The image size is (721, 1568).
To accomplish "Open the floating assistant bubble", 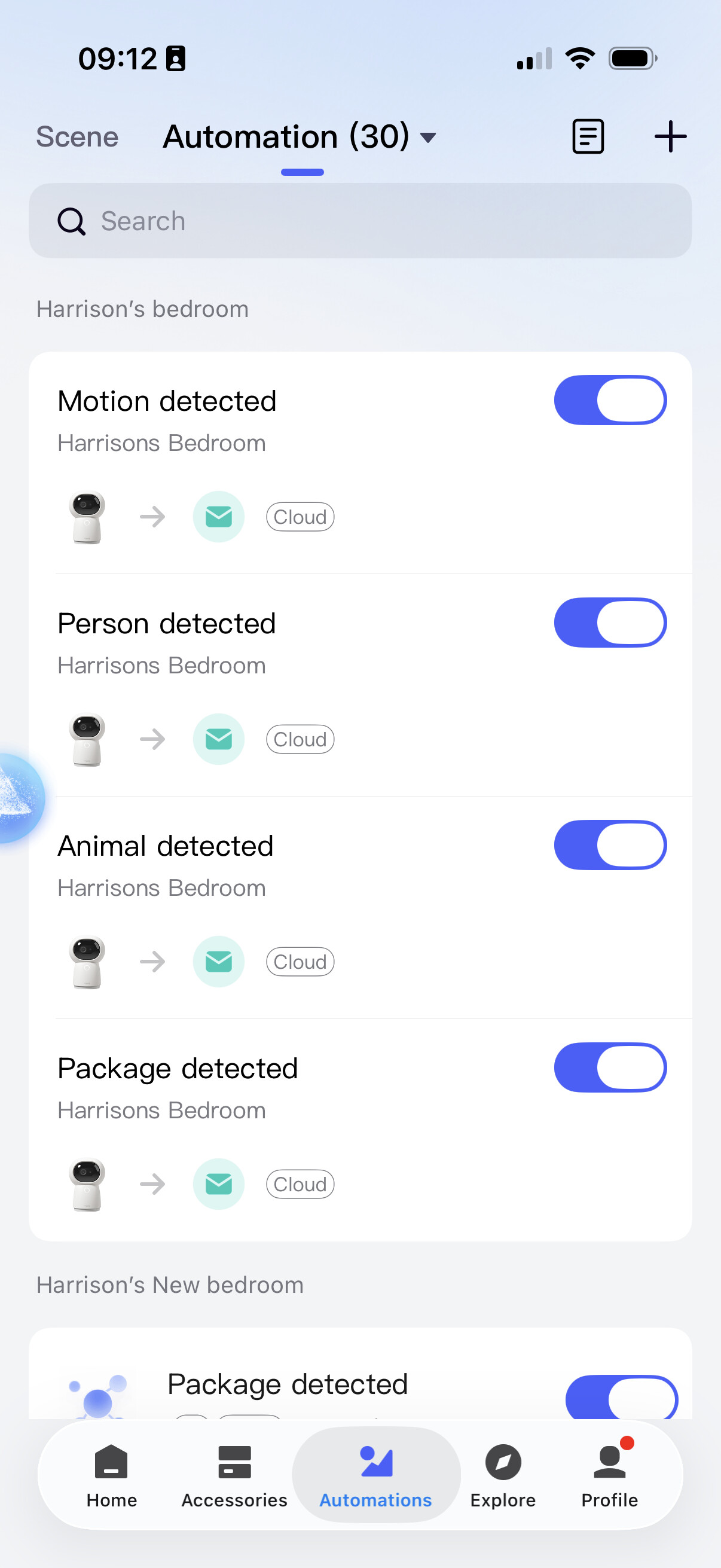I will click(x=19, y=797).
